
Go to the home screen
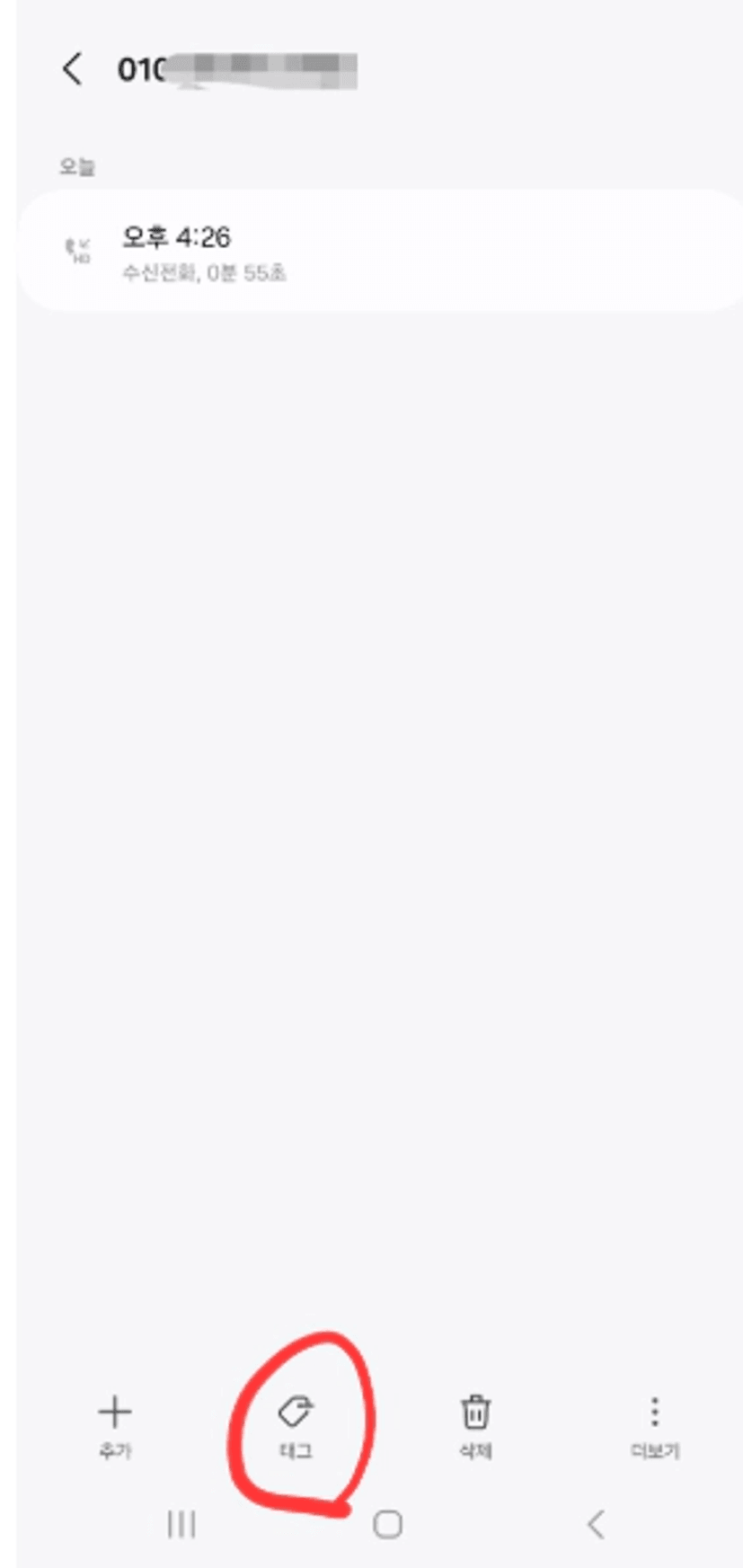[387, 1524]
